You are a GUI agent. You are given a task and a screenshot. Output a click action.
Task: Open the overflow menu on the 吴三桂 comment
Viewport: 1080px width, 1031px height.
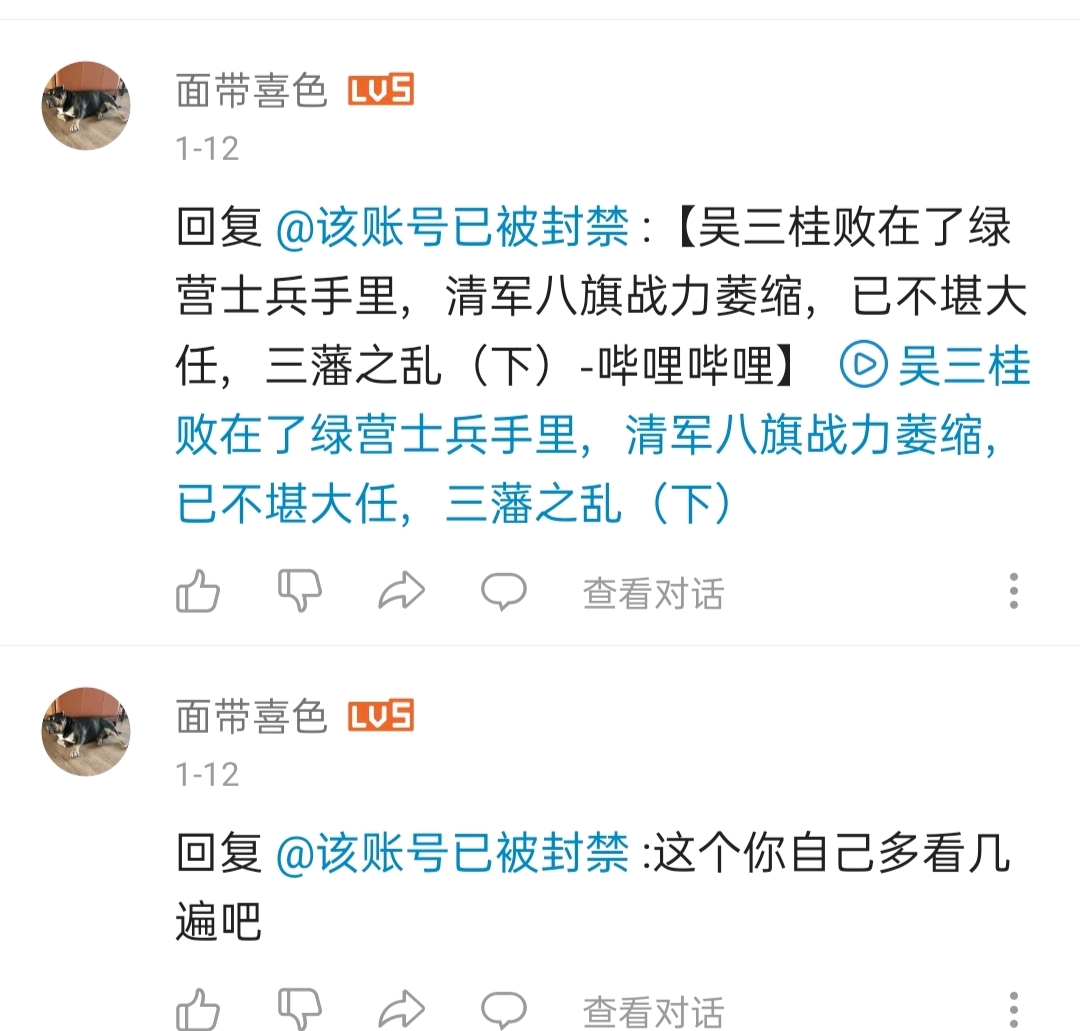pos(1013,592)
